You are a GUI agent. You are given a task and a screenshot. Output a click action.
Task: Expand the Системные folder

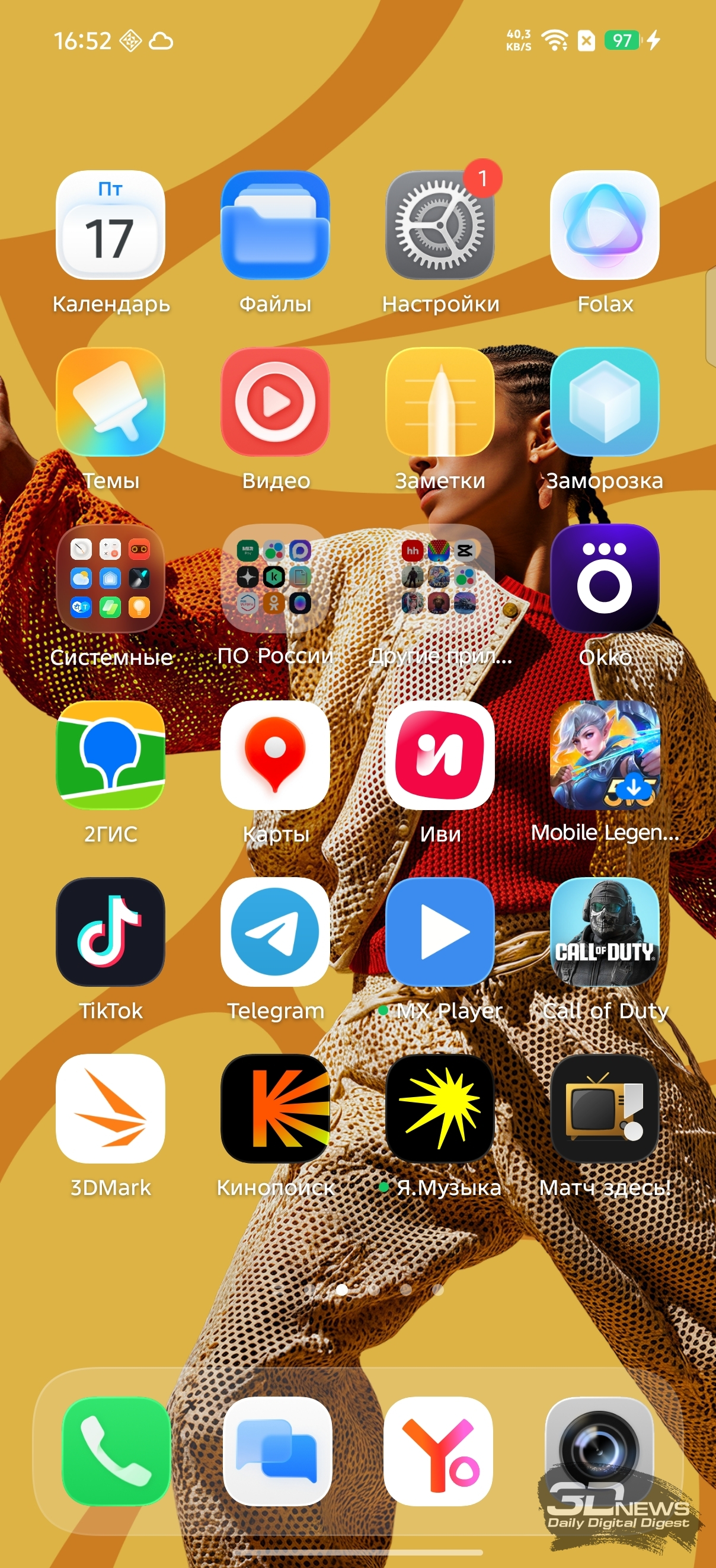(x=110, y=578)
